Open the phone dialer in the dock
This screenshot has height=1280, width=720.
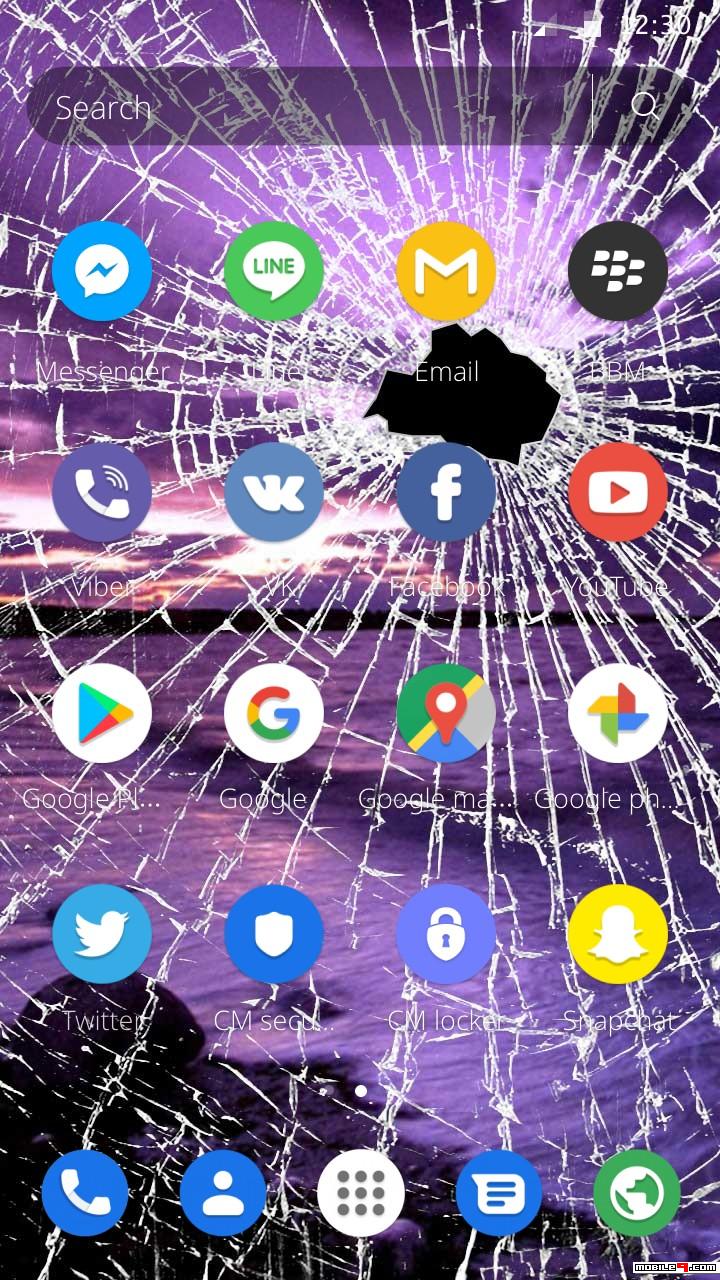85,1193
